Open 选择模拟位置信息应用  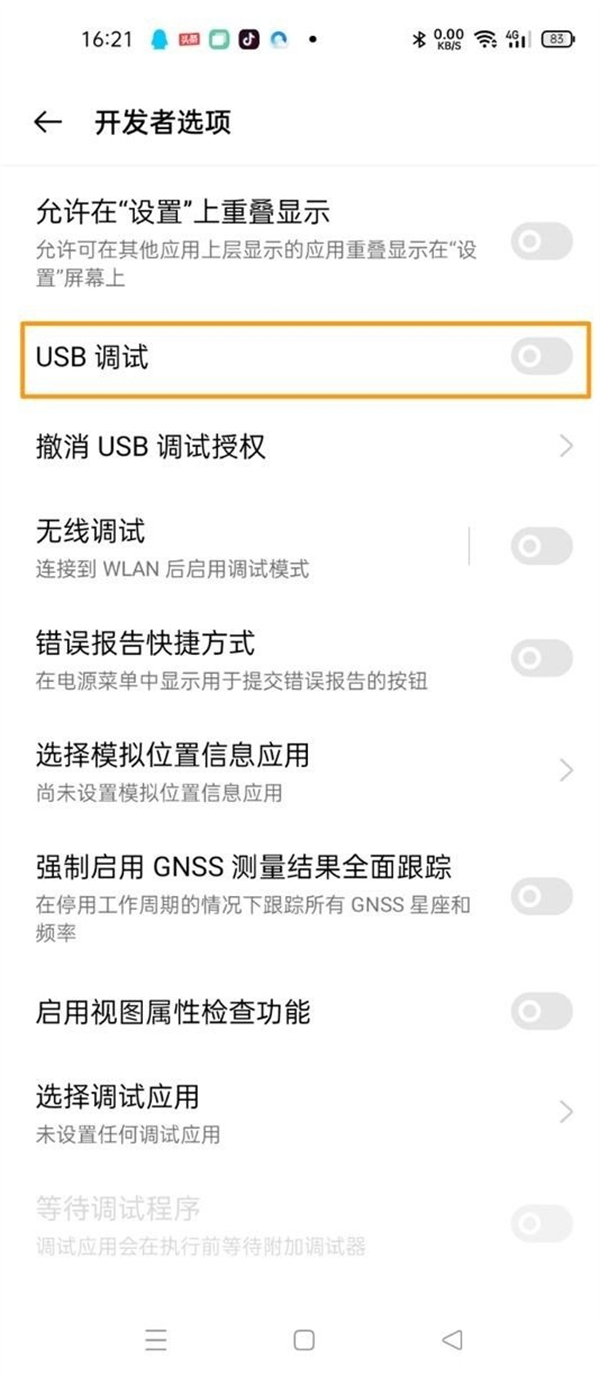pos(300,770)
